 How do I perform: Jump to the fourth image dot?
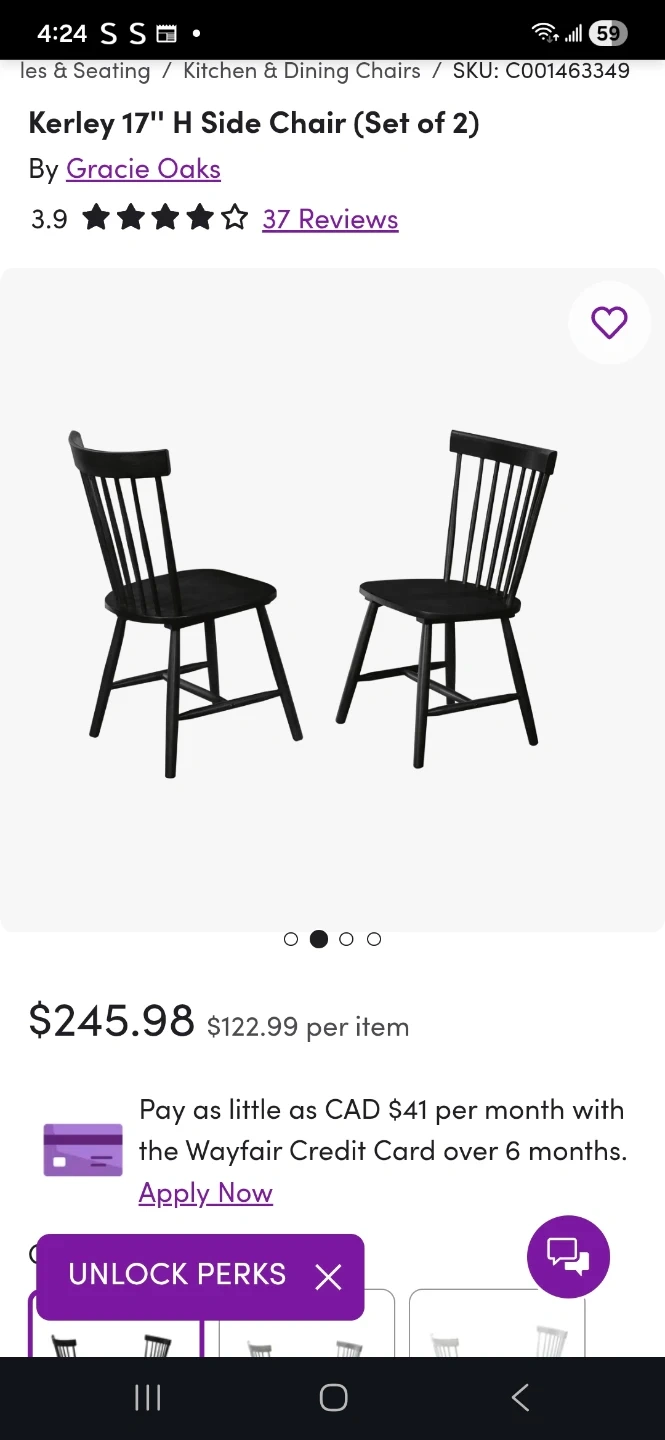pyautogui.click(x=374, y=939)
